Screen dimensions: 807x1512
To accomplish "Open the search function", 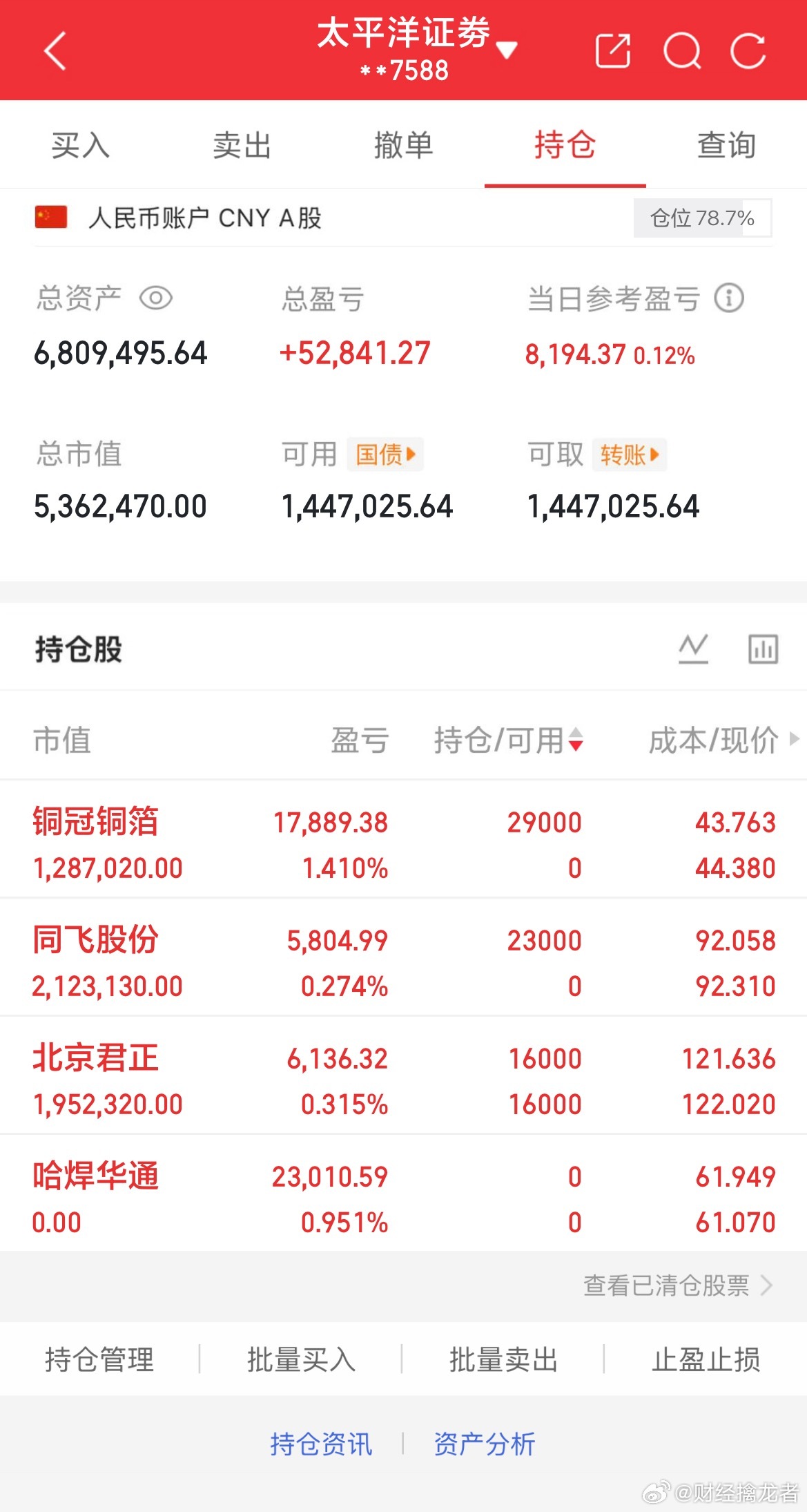I will pyautogui.click(x=681, y=50).
